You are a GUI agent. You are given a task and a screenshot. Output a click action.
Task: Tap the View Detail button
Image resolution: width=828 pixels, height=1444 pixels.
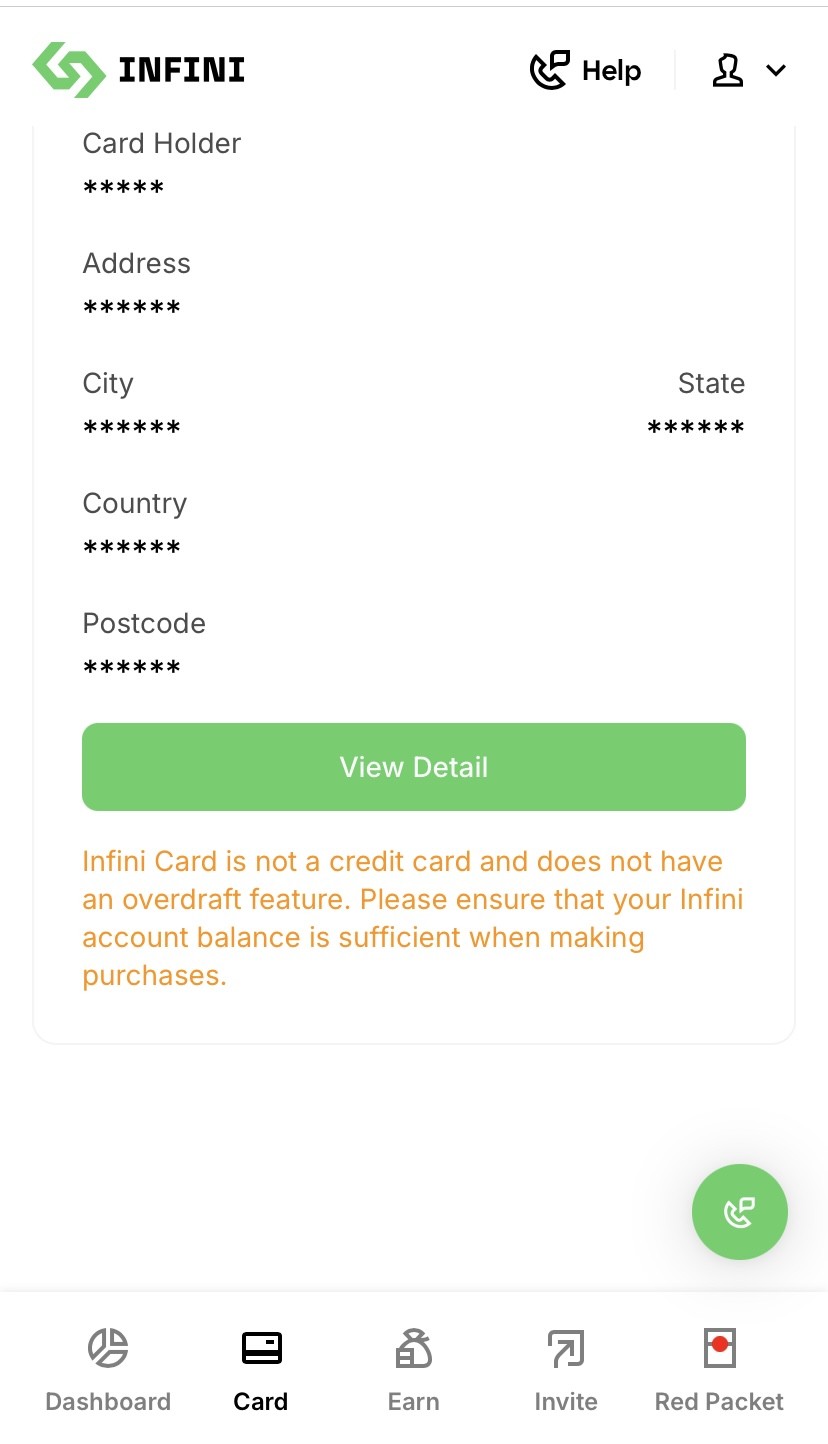click(x=414, y=767)
